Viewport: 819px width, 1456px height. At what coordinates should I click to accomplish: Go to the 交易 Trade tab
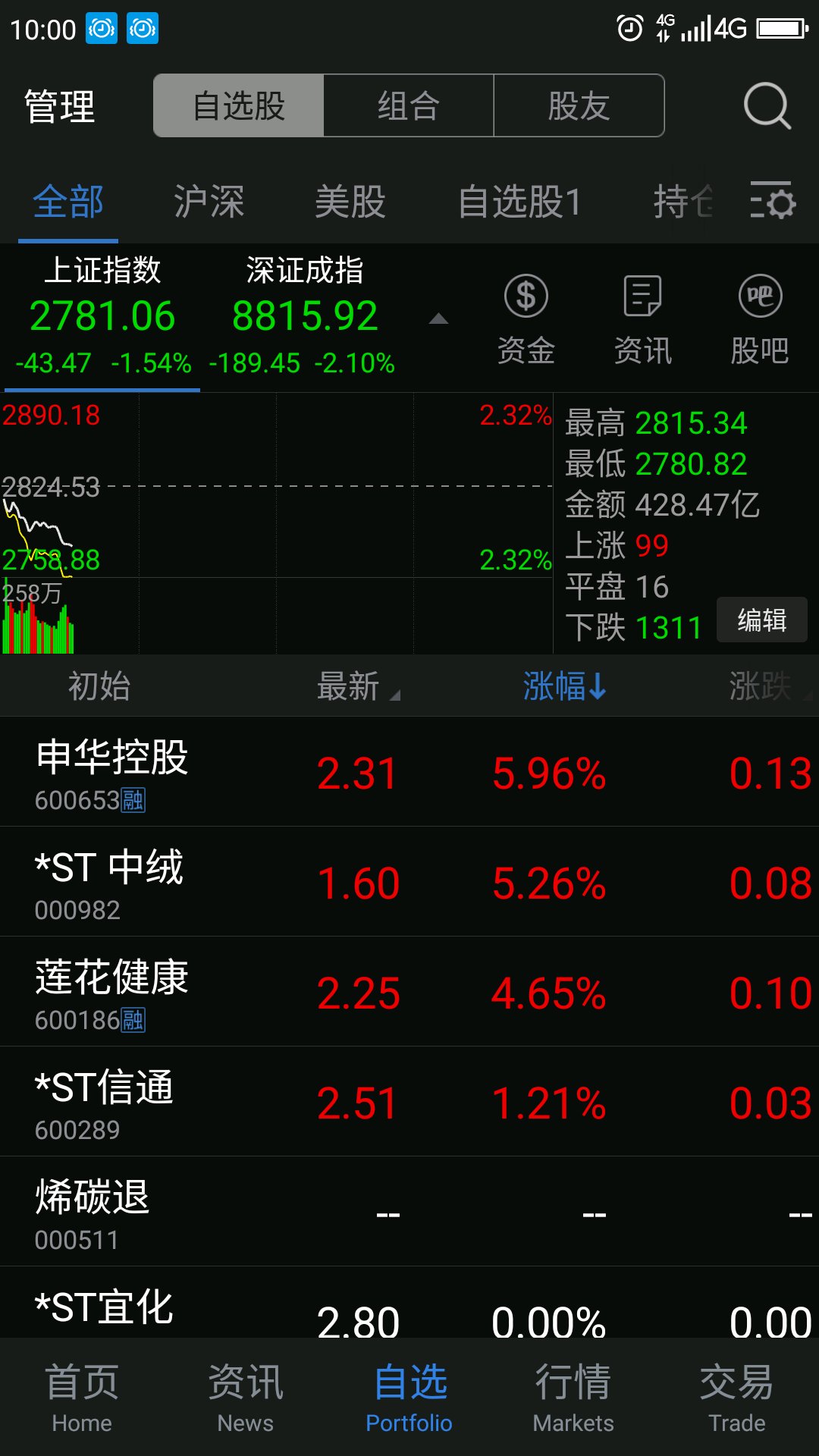(737, 1397)
